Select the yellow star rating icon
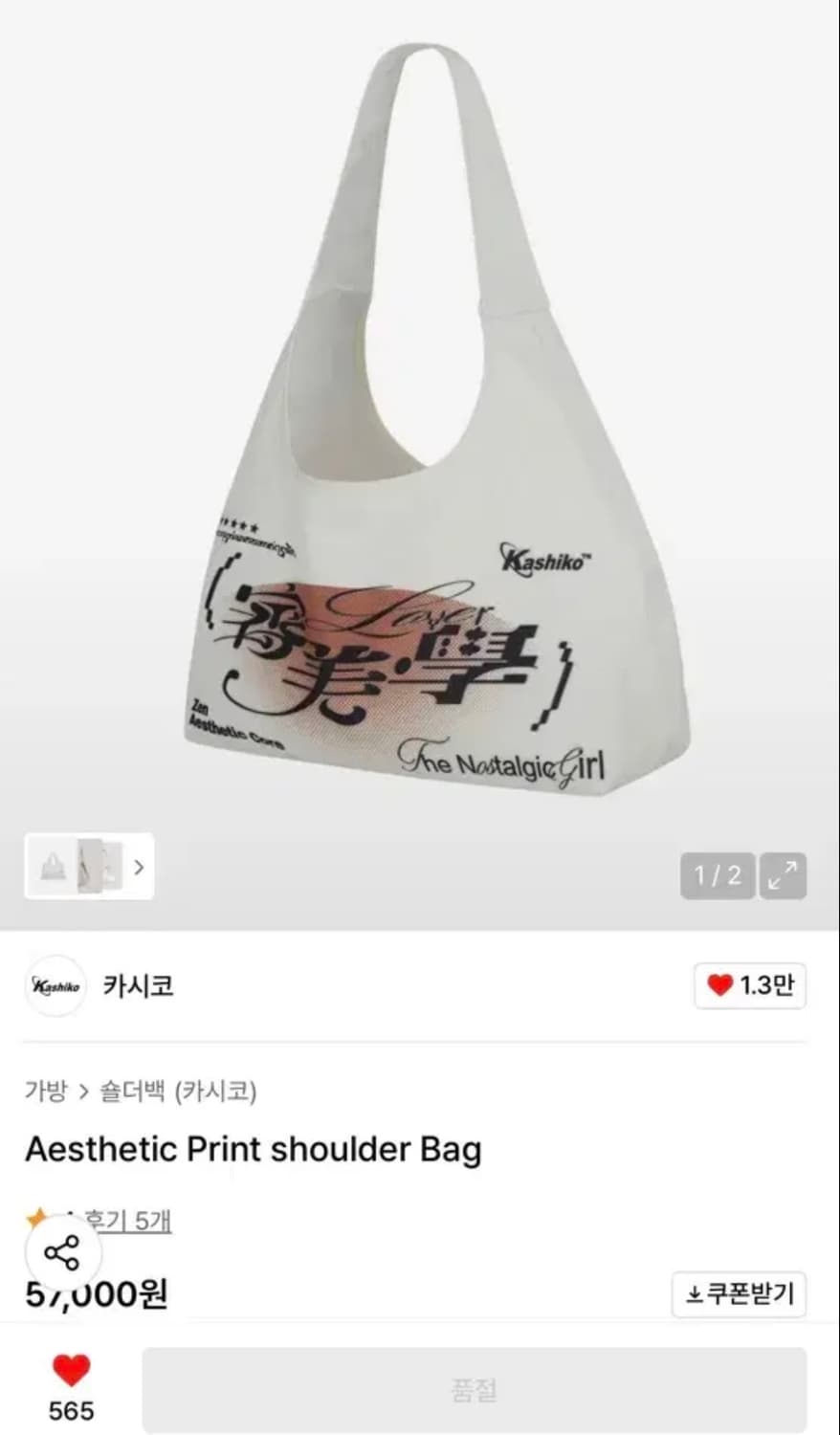This screenshot has height=1435, width=840. 38,1217
